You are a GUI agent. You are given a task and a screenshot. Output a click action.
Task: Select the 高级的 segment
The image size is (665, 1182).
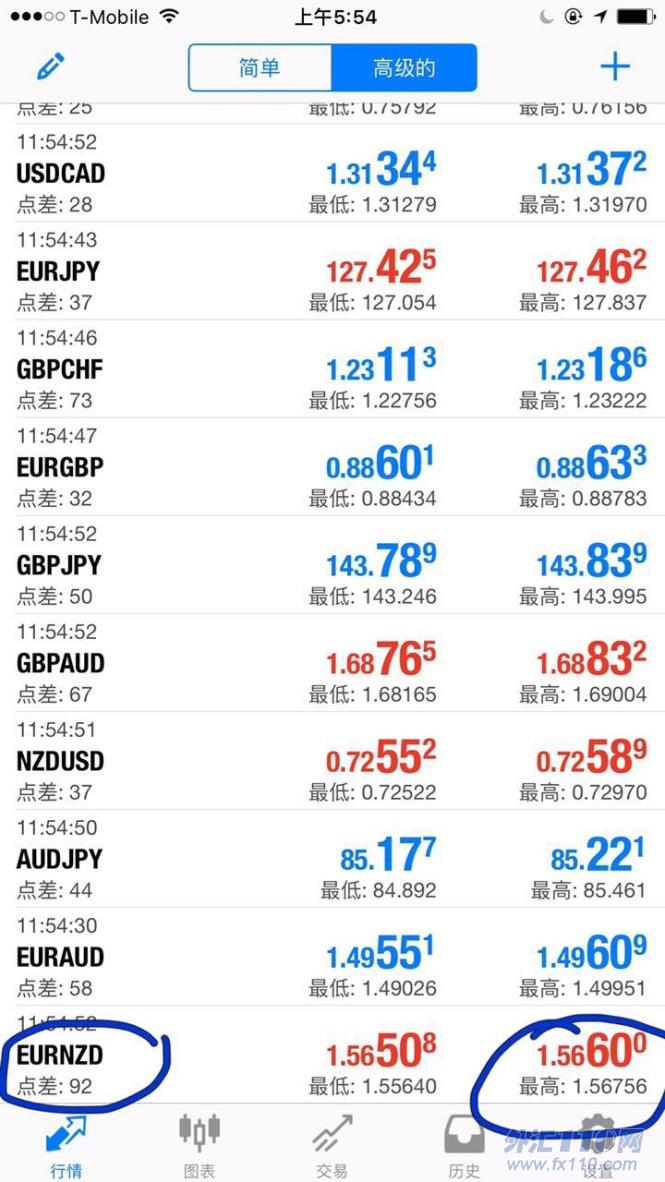[x=404, y=68]
